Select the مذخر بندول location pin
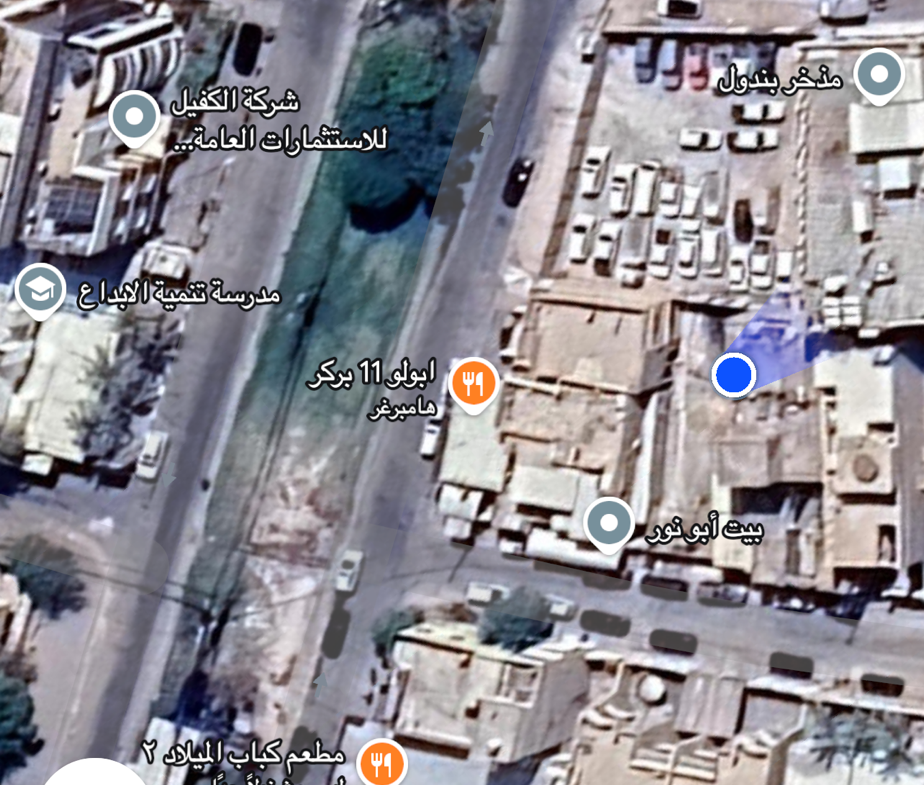The width and height of the screenshot is (924, 785). (x=880, y=74)
